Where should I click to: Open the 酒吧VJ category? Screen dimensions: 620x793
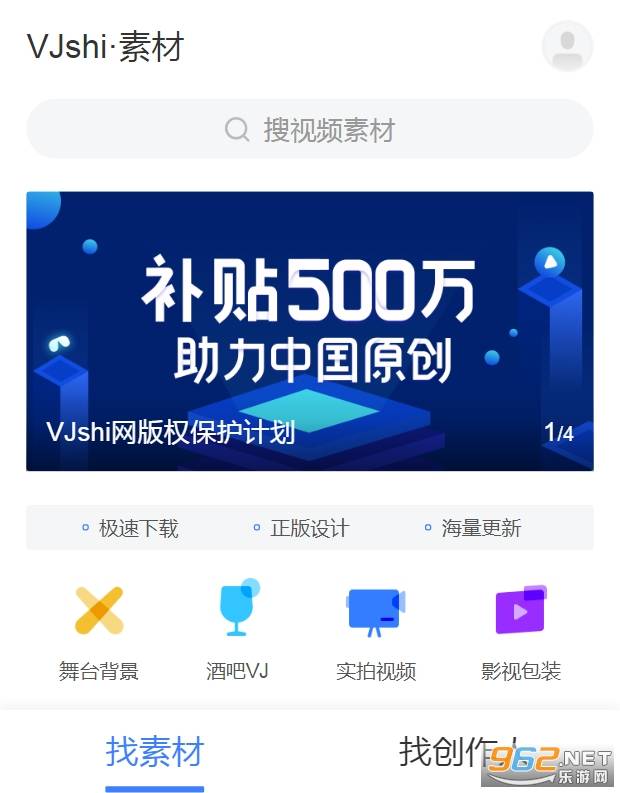[x=237, y=632]
